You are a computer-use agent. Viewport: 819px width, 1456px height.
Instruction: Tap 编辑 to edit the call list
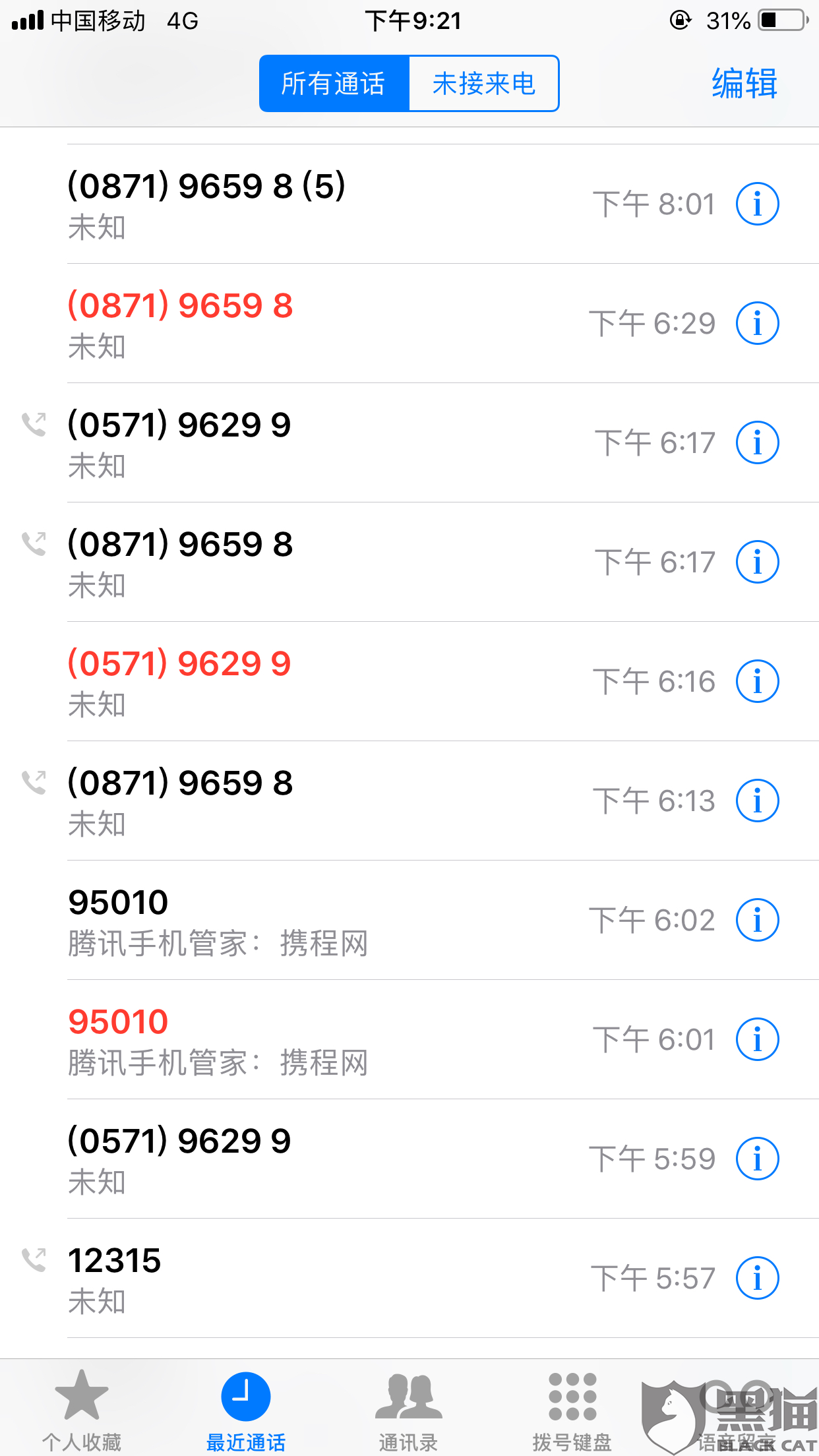click(744, 84)
